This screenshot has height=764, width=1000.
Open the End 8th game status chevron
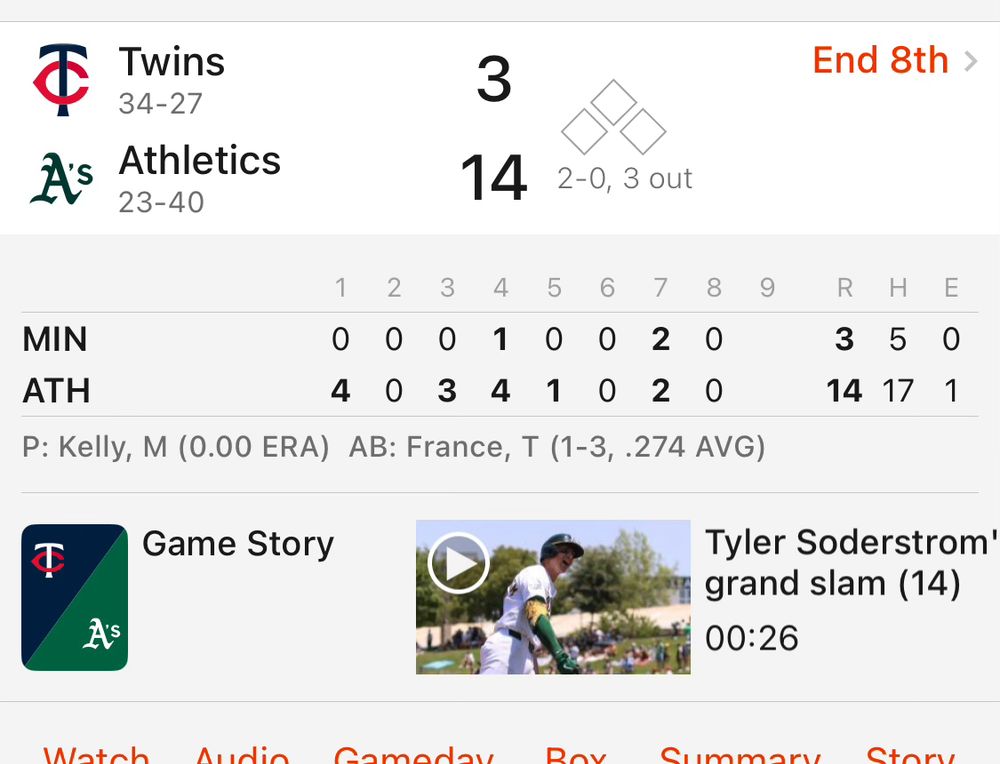point(968,61)
